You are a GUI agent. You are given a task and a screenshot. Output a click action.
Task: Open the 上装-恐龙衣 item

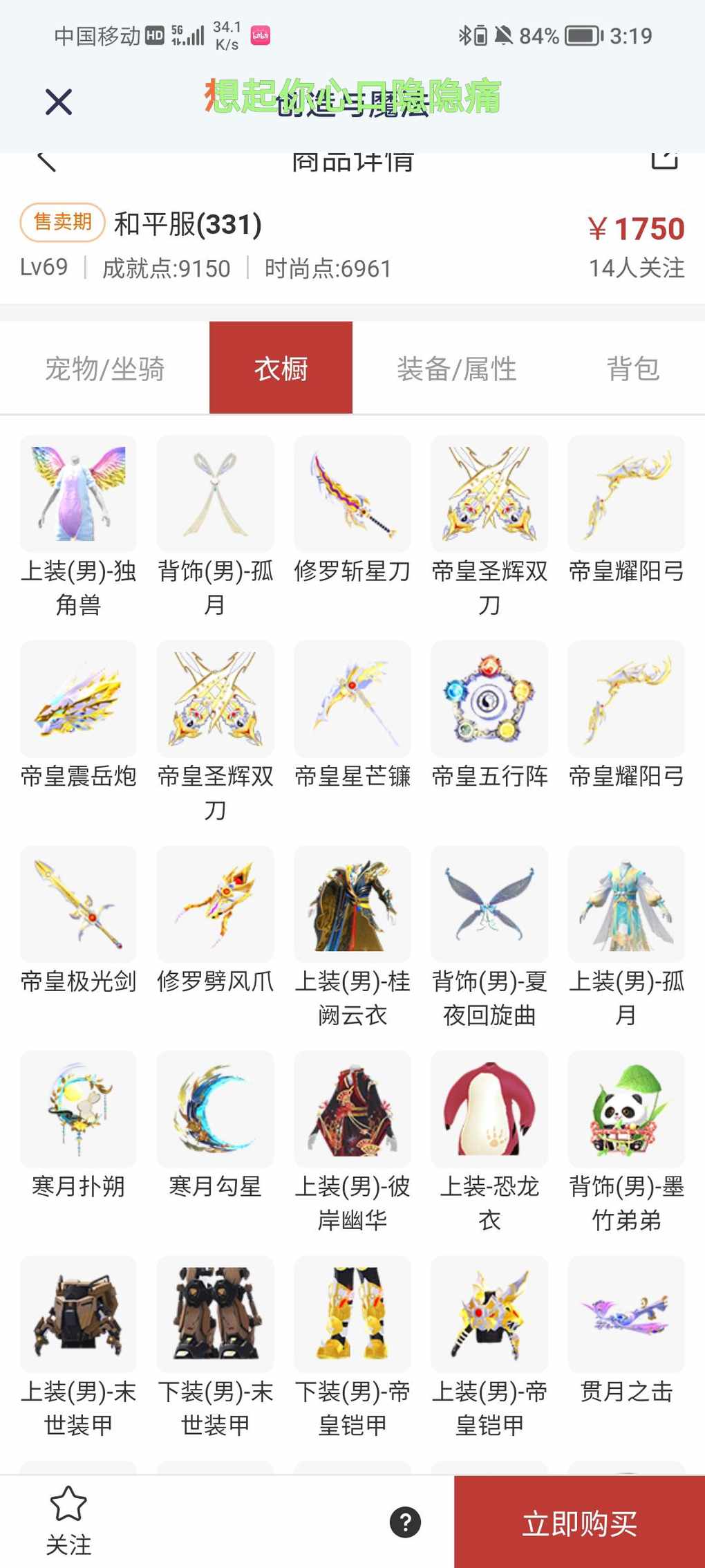click(489, 1109)
